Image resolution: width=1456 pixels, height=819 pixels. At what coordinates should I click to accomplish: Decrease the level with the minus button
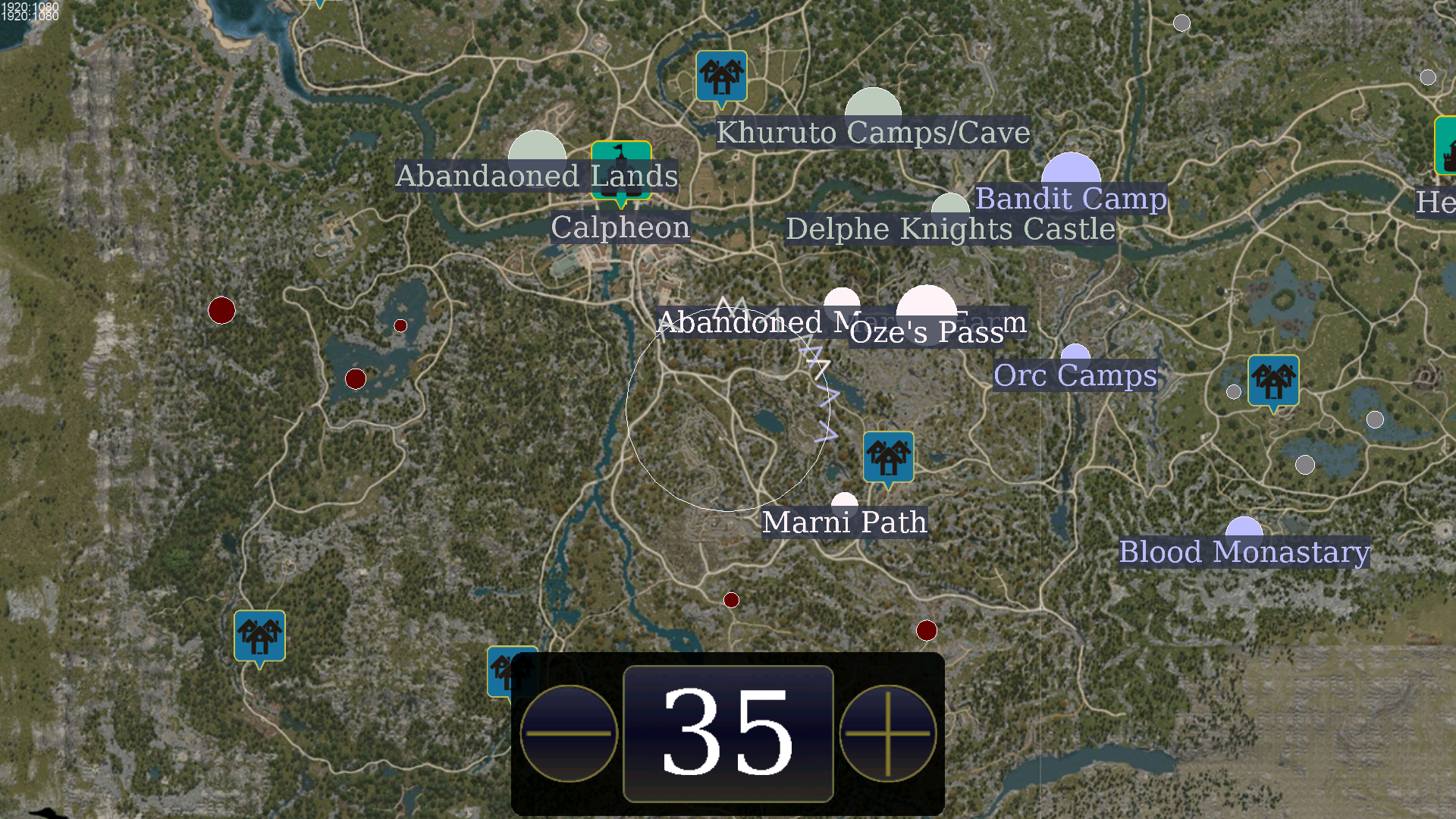pos(569,733)
